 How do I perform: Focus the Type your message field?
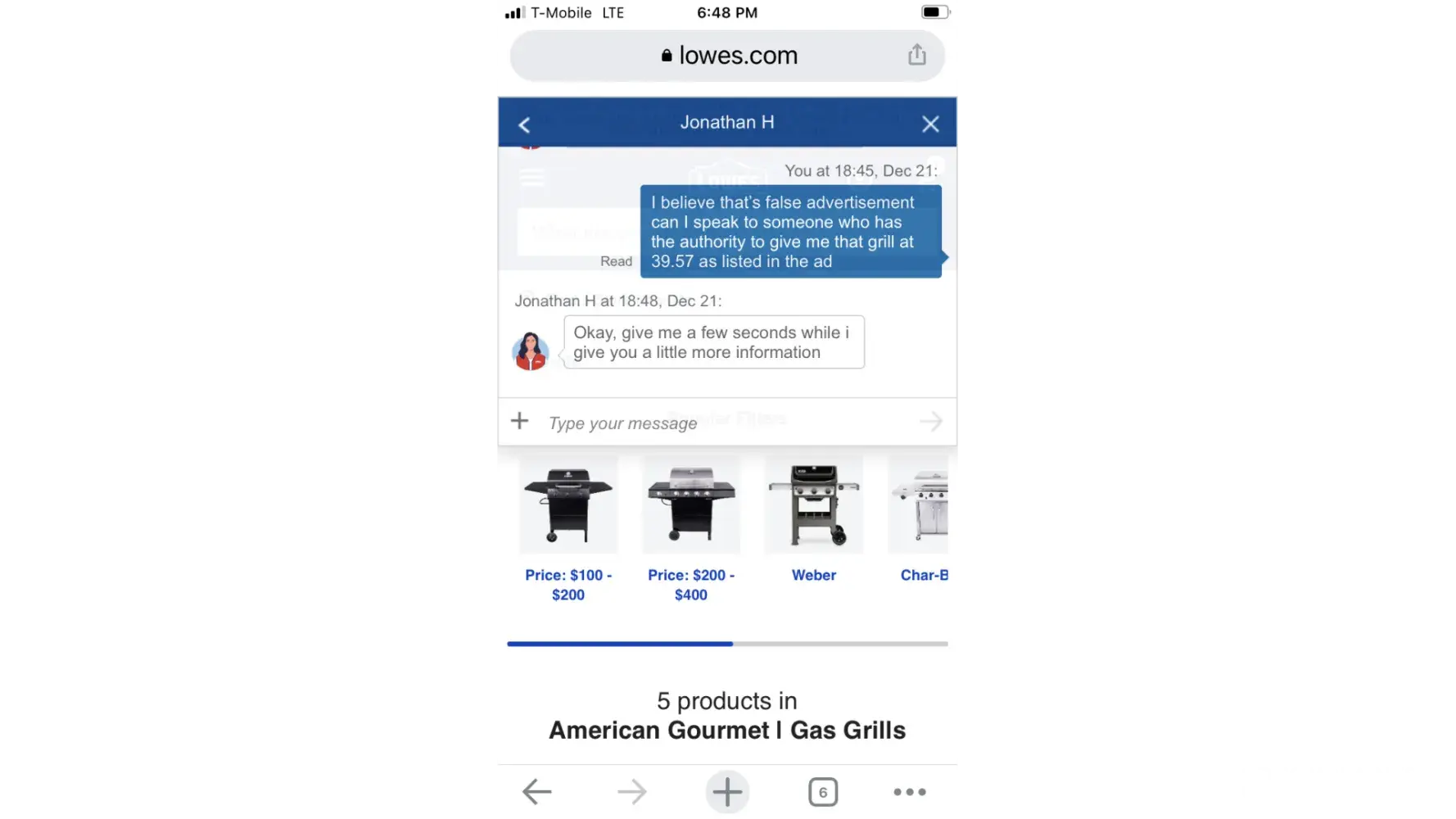tap(721, 423)
